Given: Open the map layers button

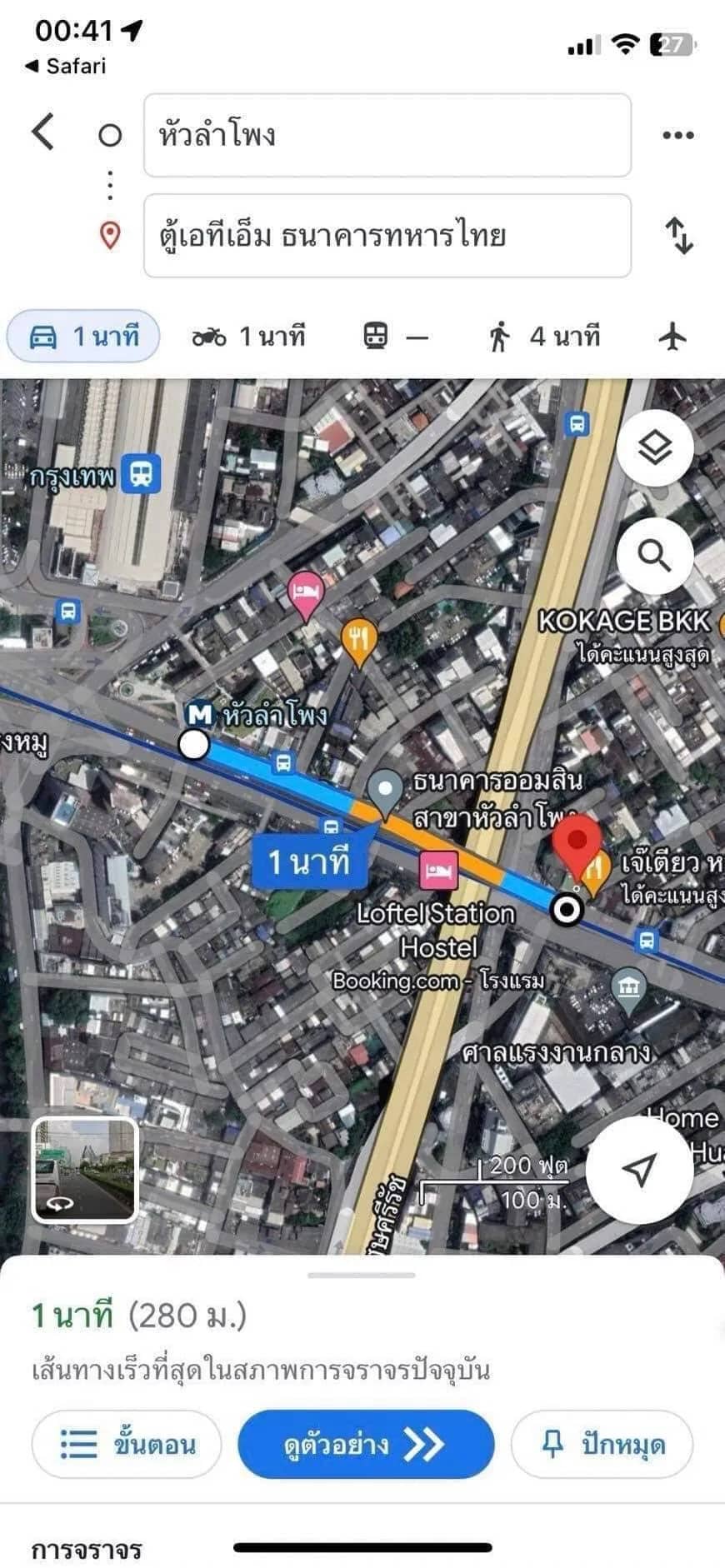Looking at the screenshot, I should click(x=655, y=448).
